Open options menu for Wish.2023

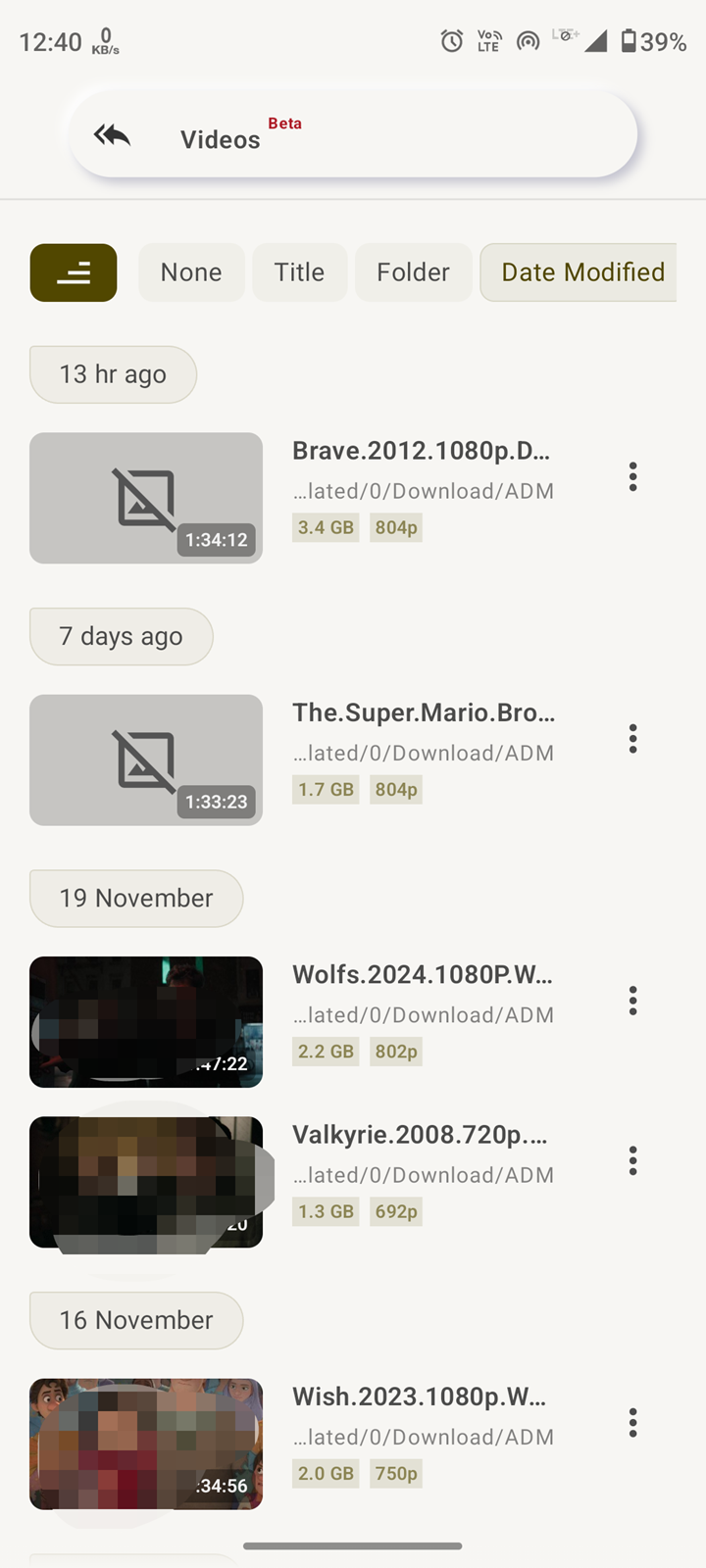pos(633,1422)
